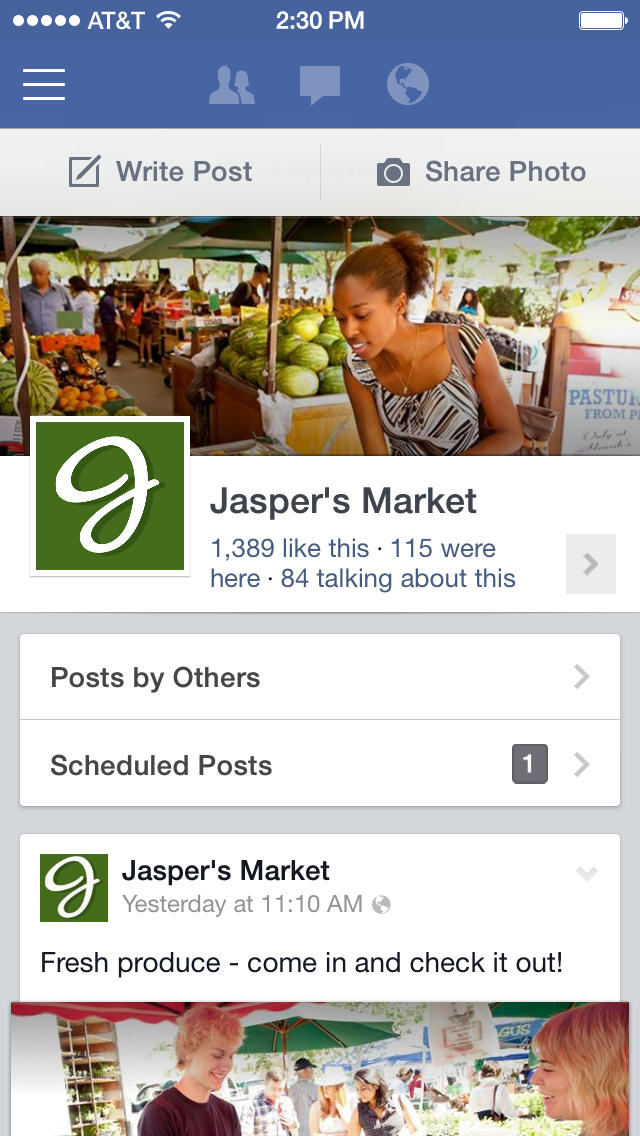Tap Jasper's Market name on the post
This screenshot has width=640, height=1136.
226,871
